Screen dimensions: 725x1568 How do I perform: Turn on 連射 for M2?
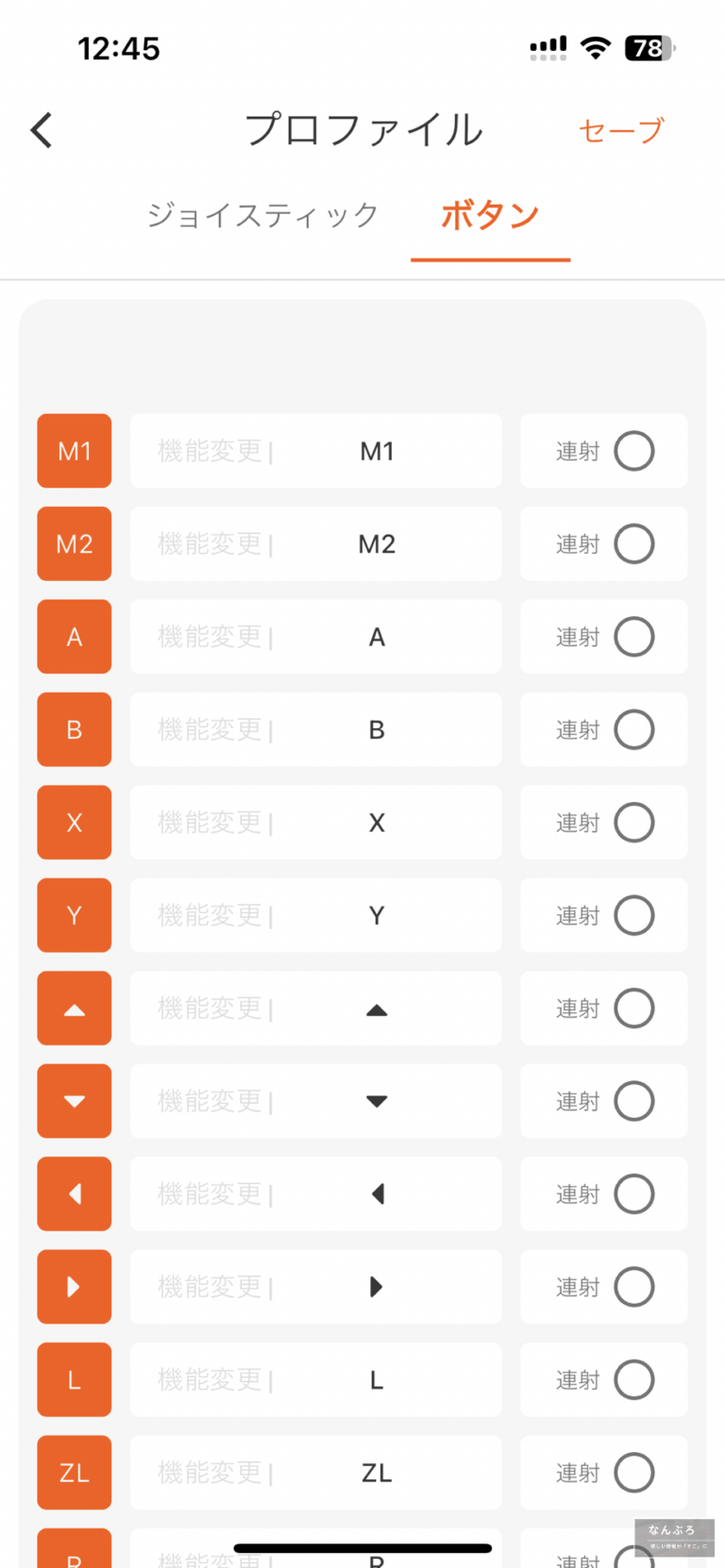pos(633,543)
